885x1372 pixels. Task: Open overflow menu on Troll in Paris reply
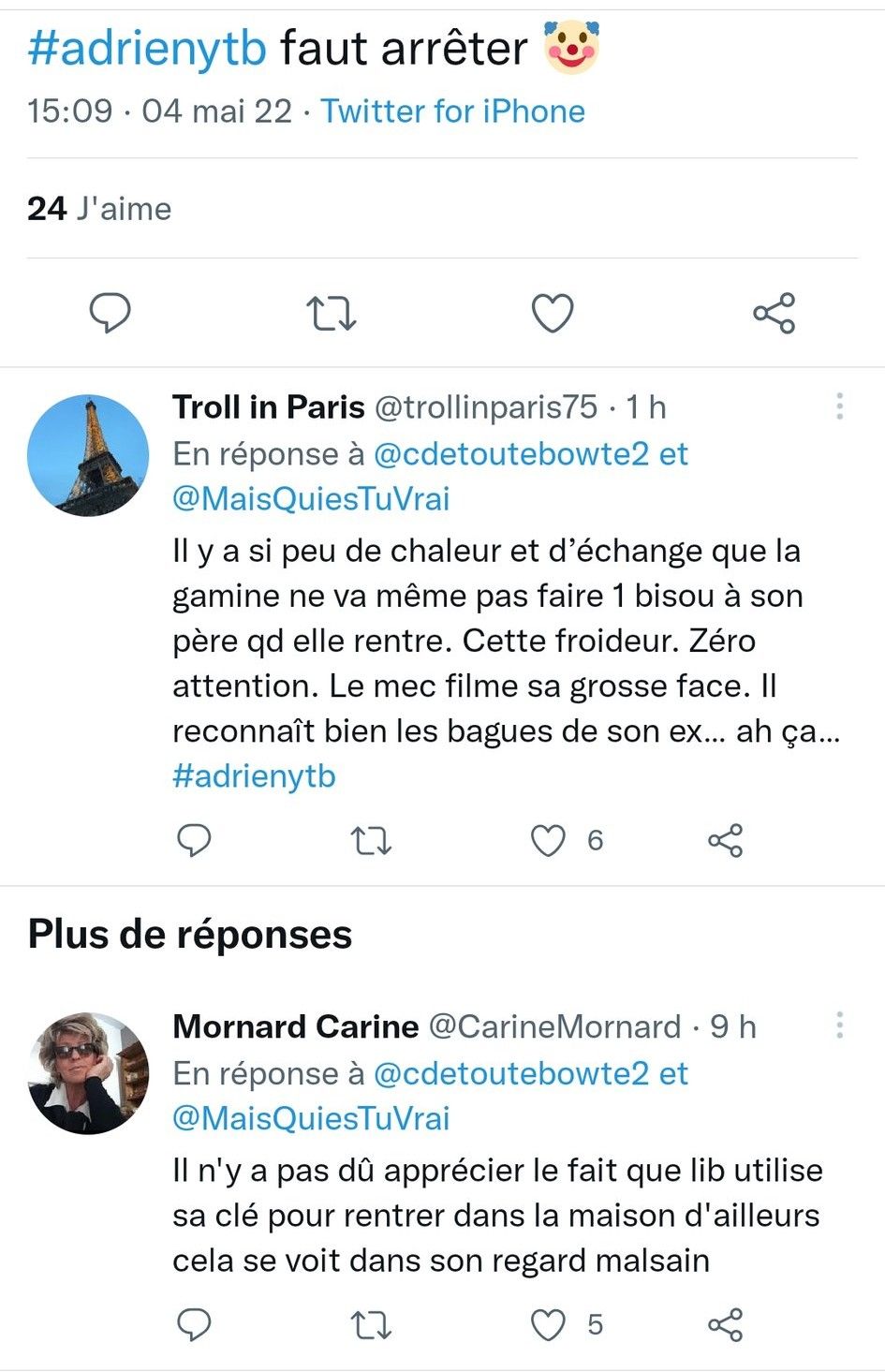pyautogui.click(x=839, y=406)
